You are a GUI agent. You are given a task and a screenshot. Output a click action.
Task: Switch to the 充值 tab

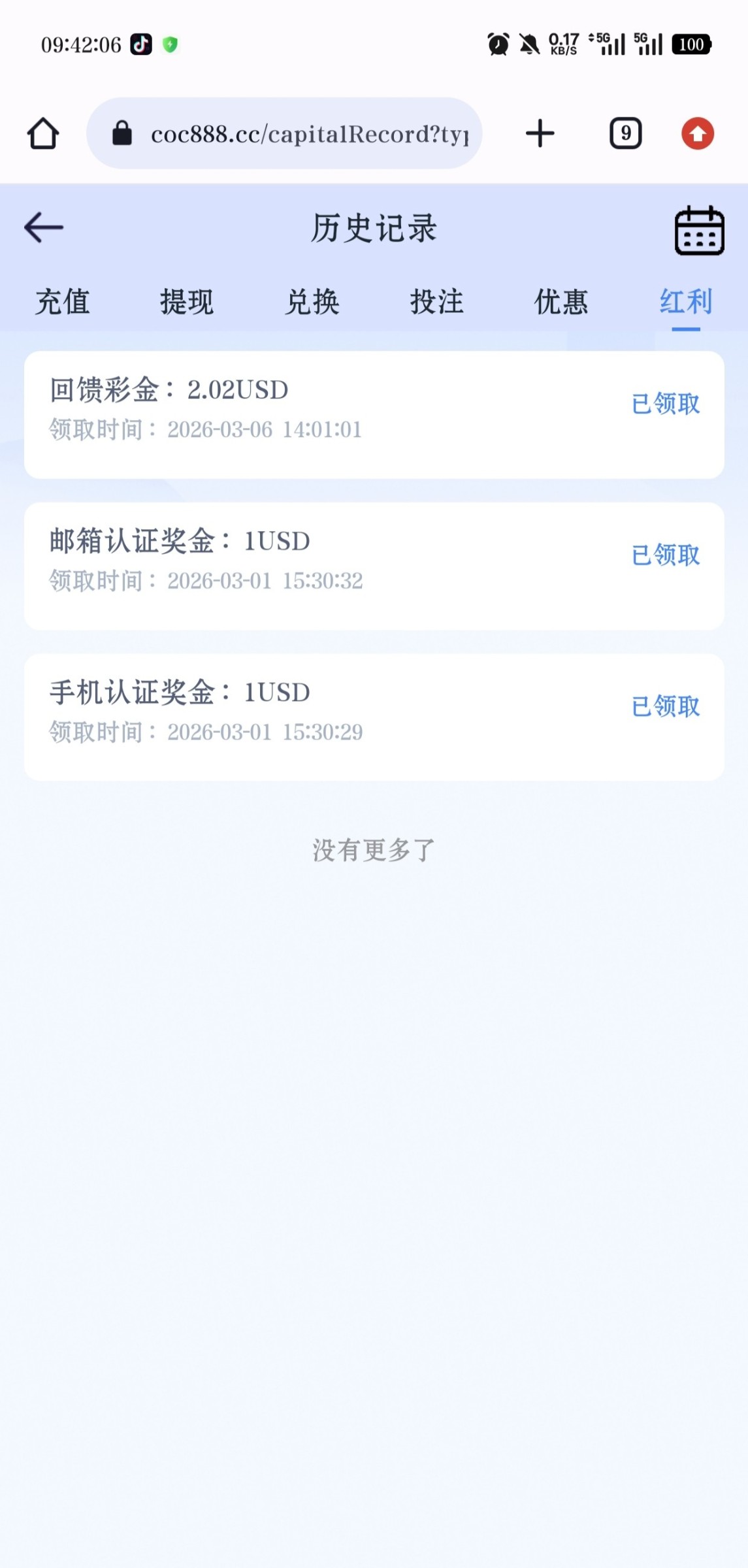coord(62,302)
